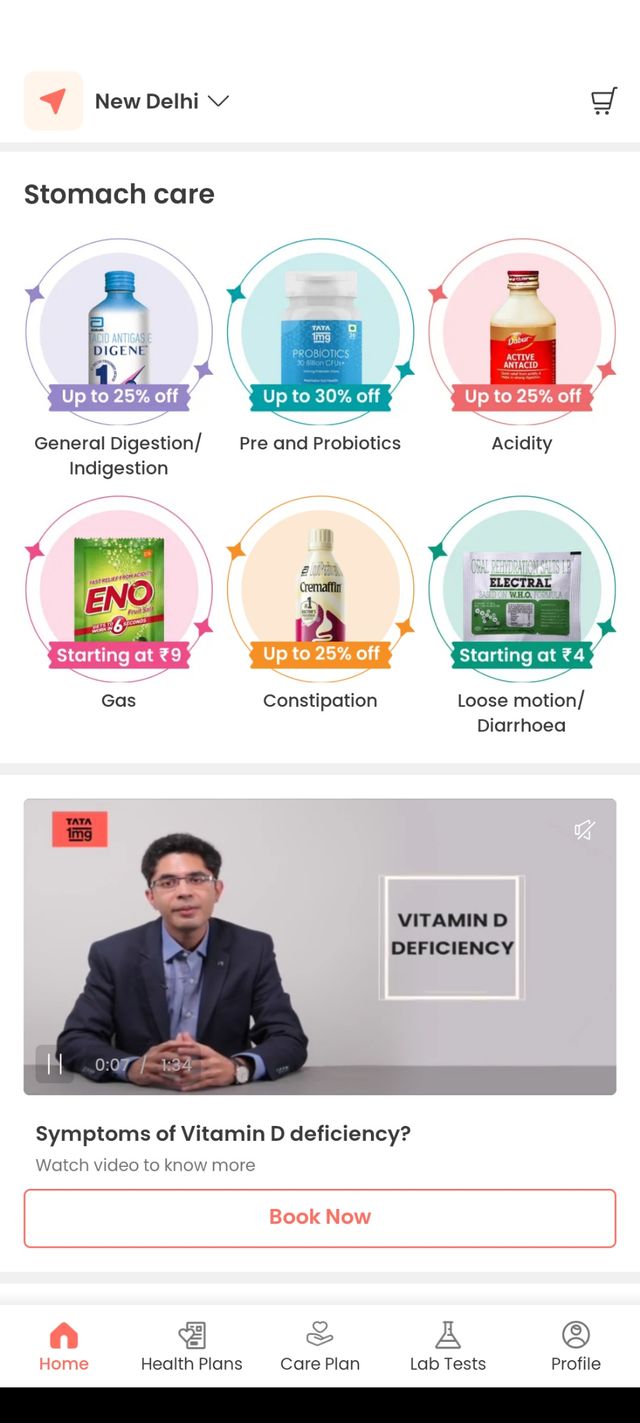
Task: Open the Care Plan tab
Action: point(320,1346)
